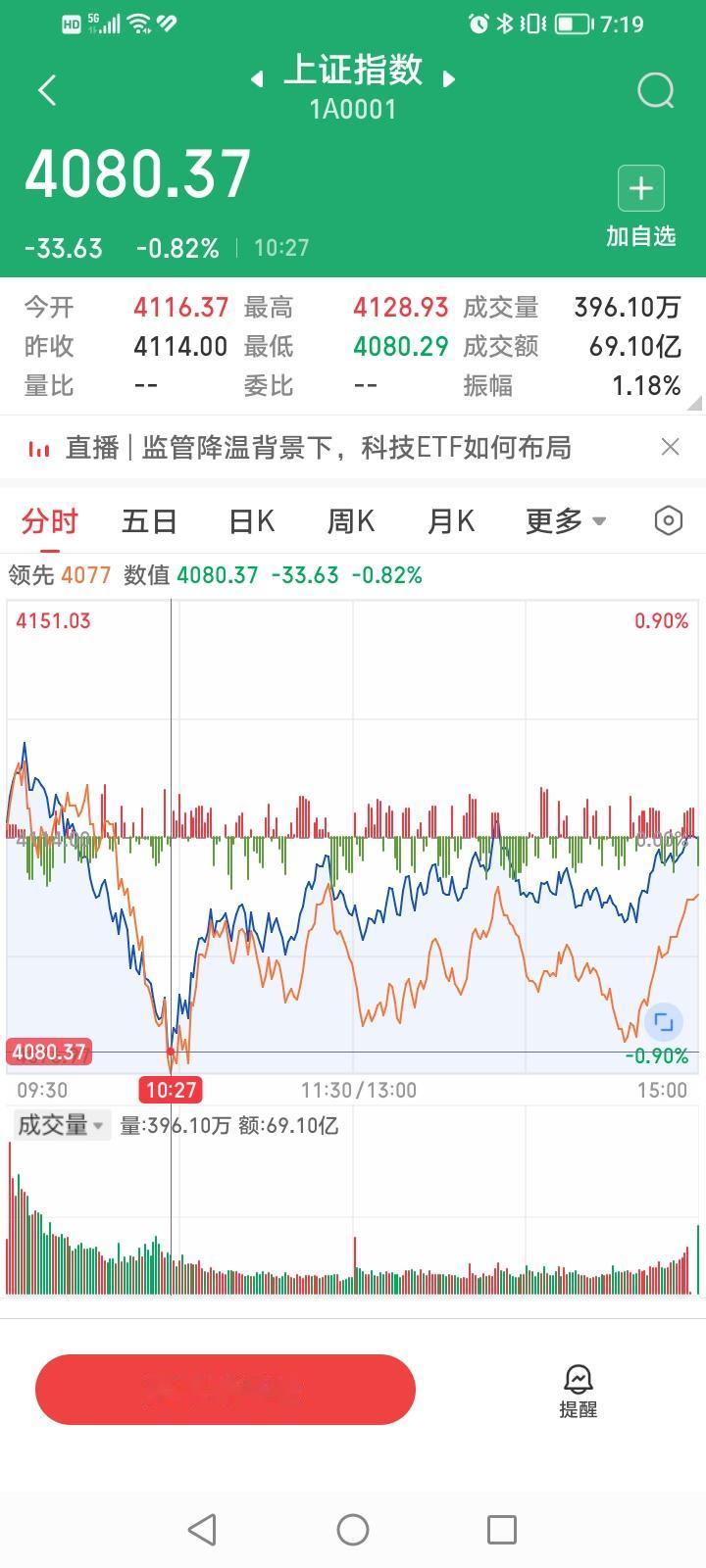Tap the 10:27 time marker on chart
The height and width of the screenshot is (1568, 706).
pyautogui.click(x=172, y=1089)
